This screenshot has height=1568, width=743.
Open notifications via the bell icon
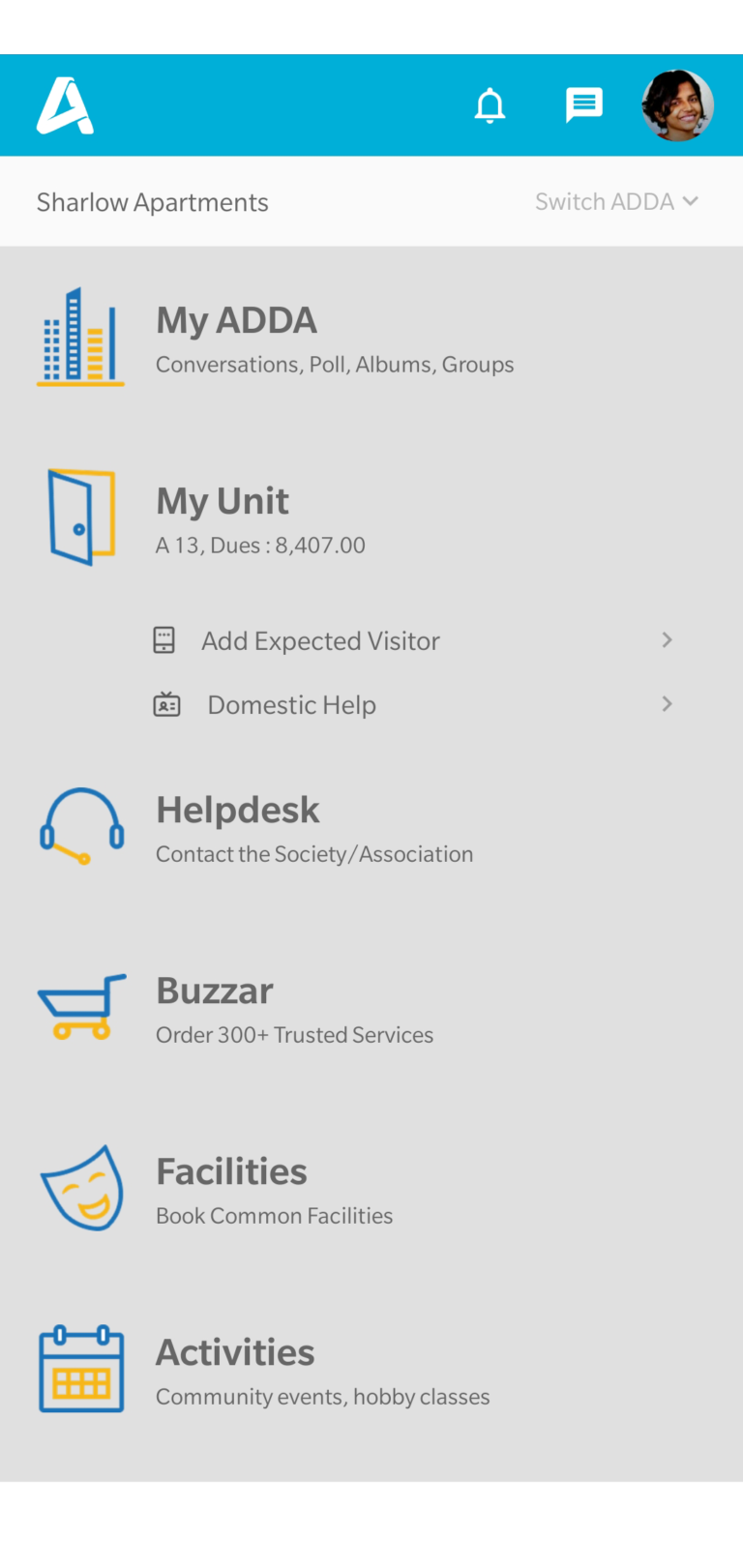click(490, 104)
